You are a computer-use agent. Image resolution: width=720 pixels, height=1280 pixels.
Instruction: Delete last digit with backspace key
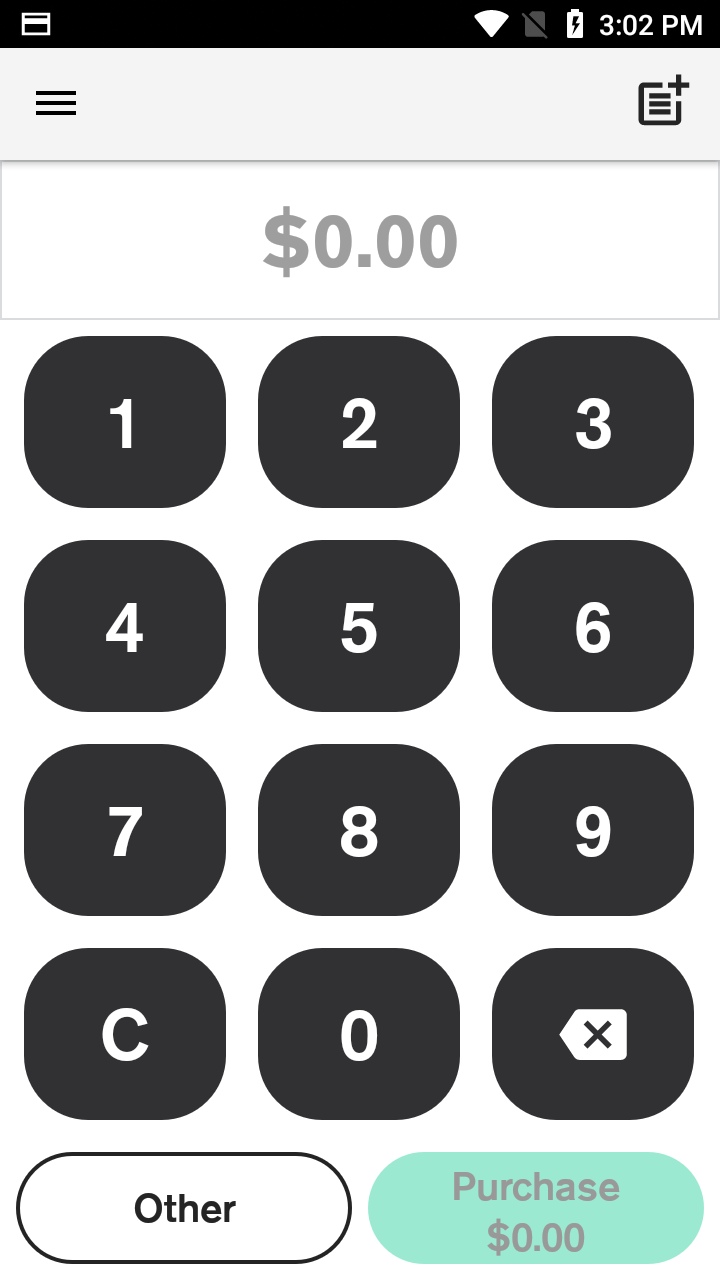click(x=593, y=1034)
